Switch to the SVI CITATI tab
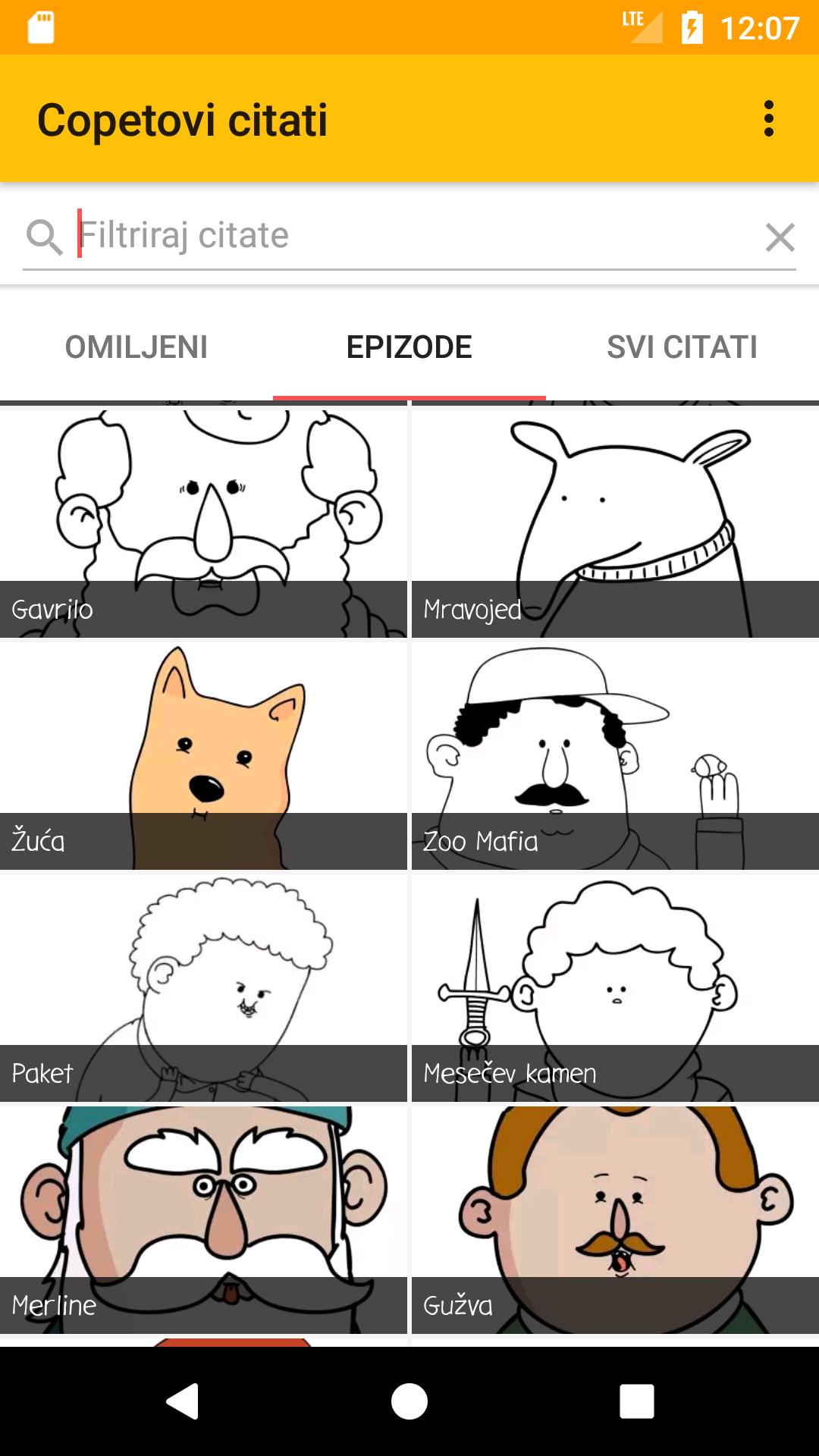Image resolution: width=819 pixels, height=1456 pixels. [x=682, y=347]
